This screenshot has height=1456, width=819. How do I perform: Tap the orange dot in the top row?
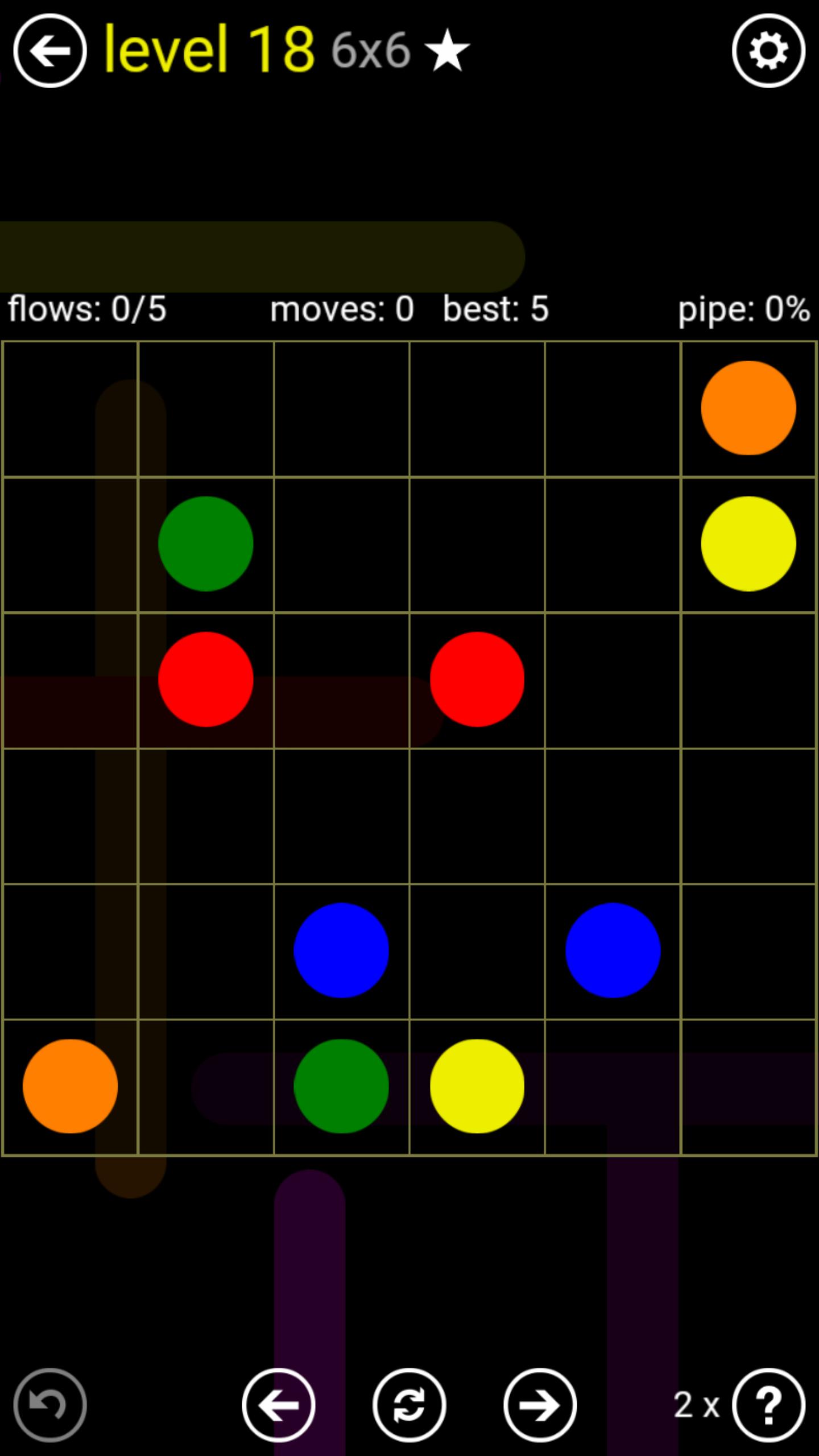tap(748, 408)
